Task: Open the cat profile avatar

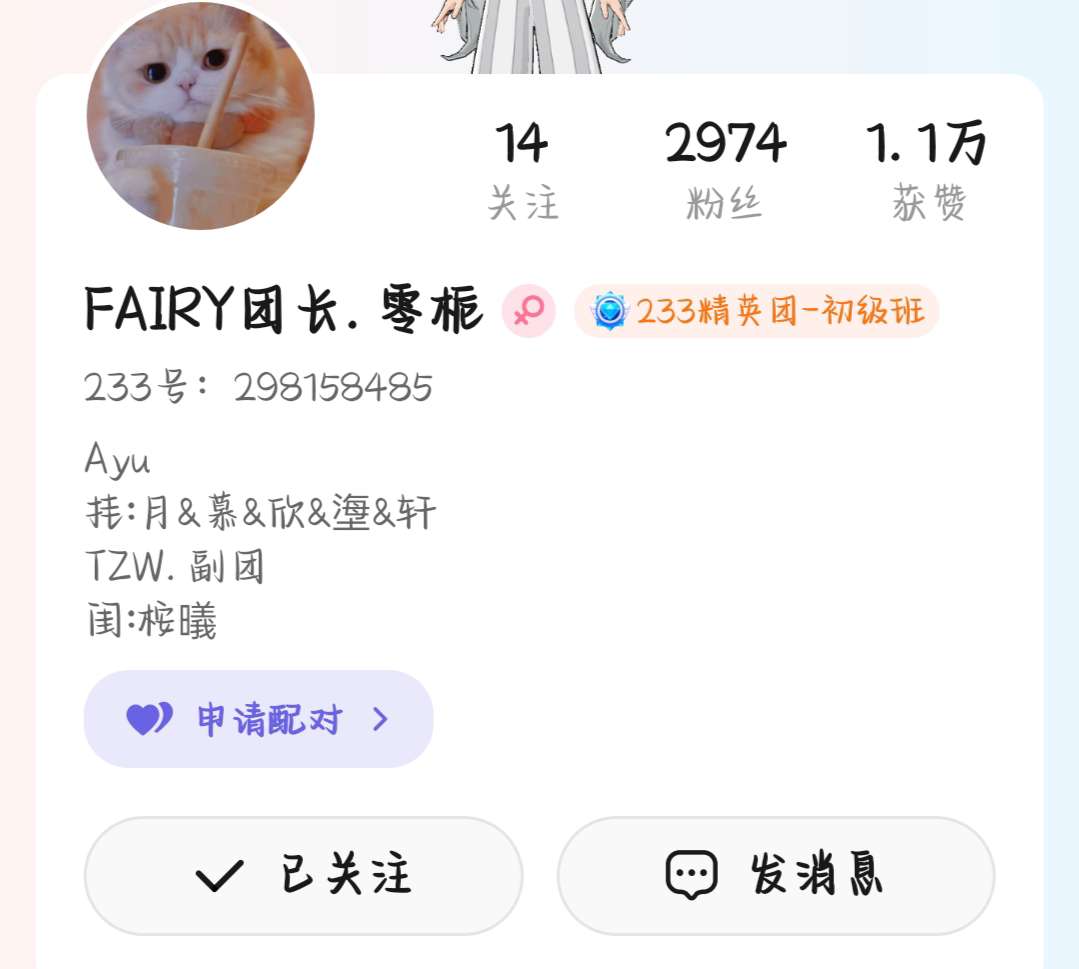Action: coord(201,116)
